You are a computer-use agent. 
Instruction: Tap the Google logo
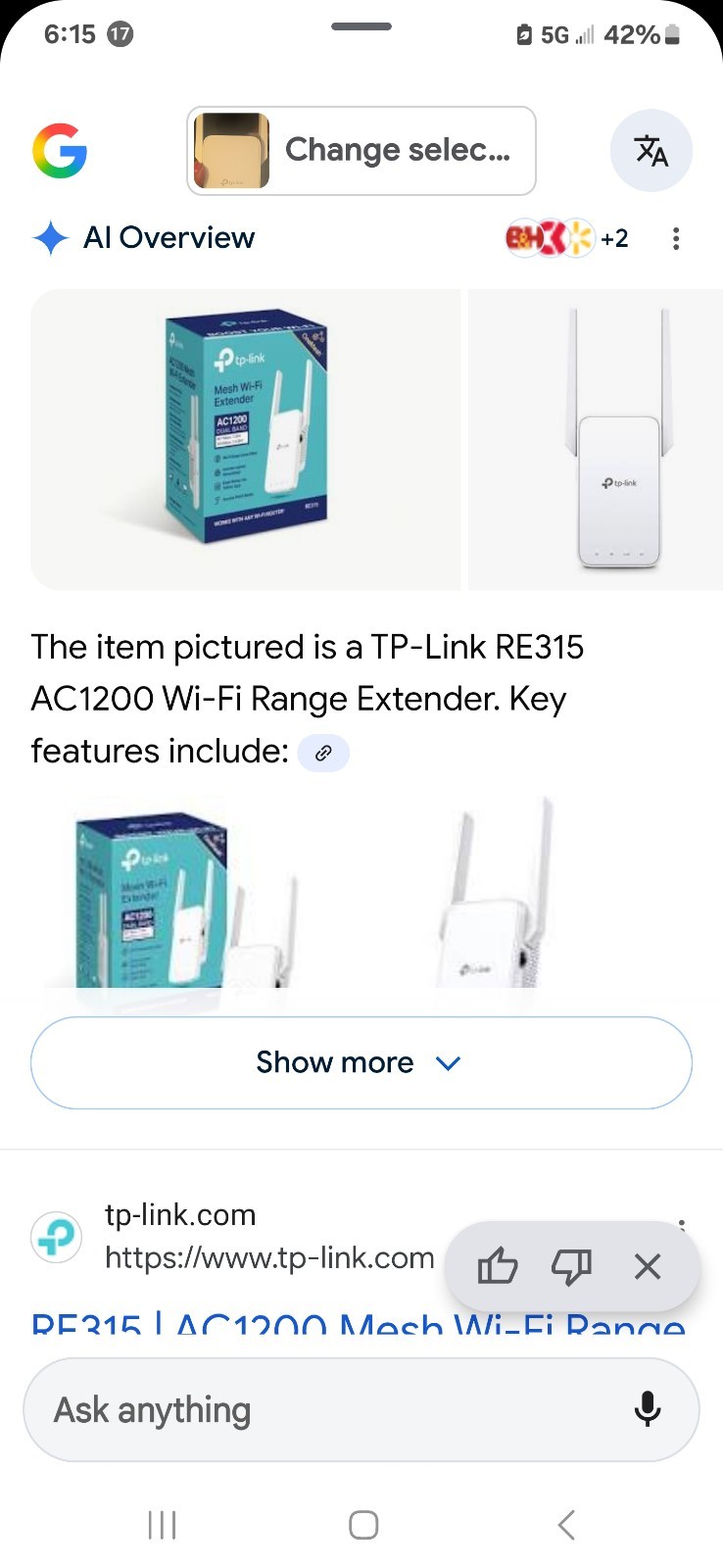(60, 151)
